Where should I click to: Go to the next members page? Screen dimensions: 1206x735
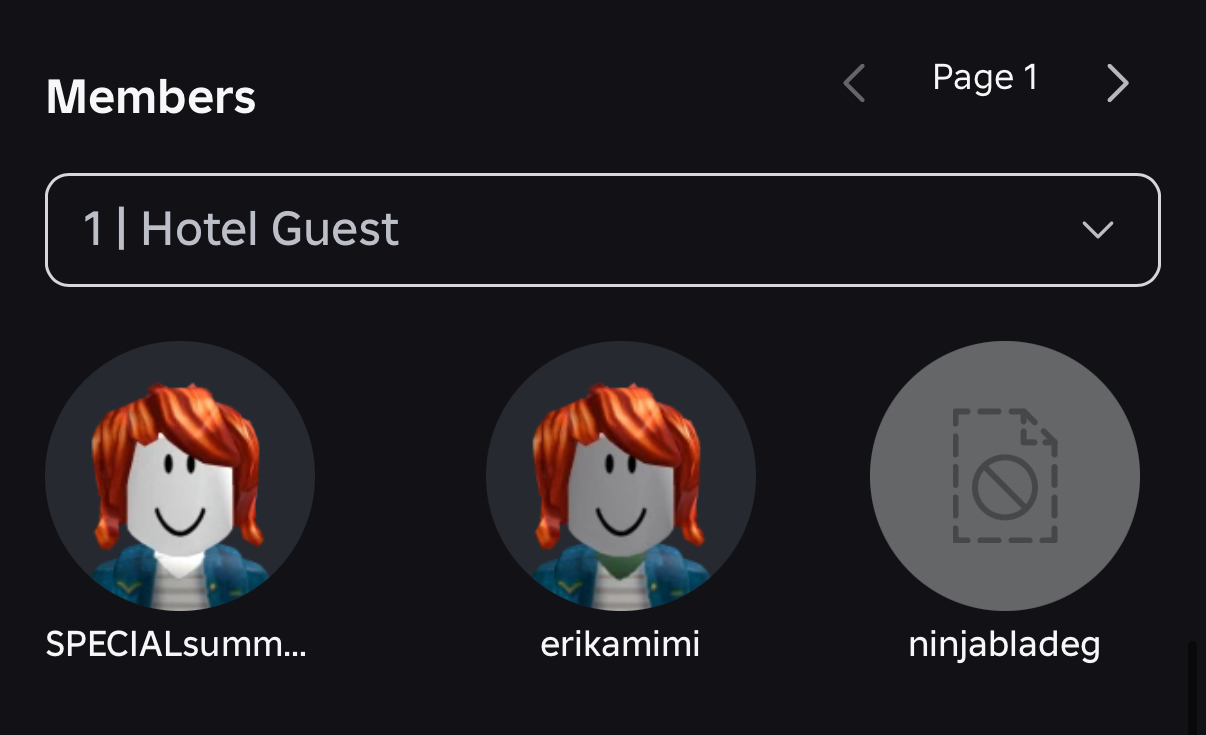[x=1117, y=83]
